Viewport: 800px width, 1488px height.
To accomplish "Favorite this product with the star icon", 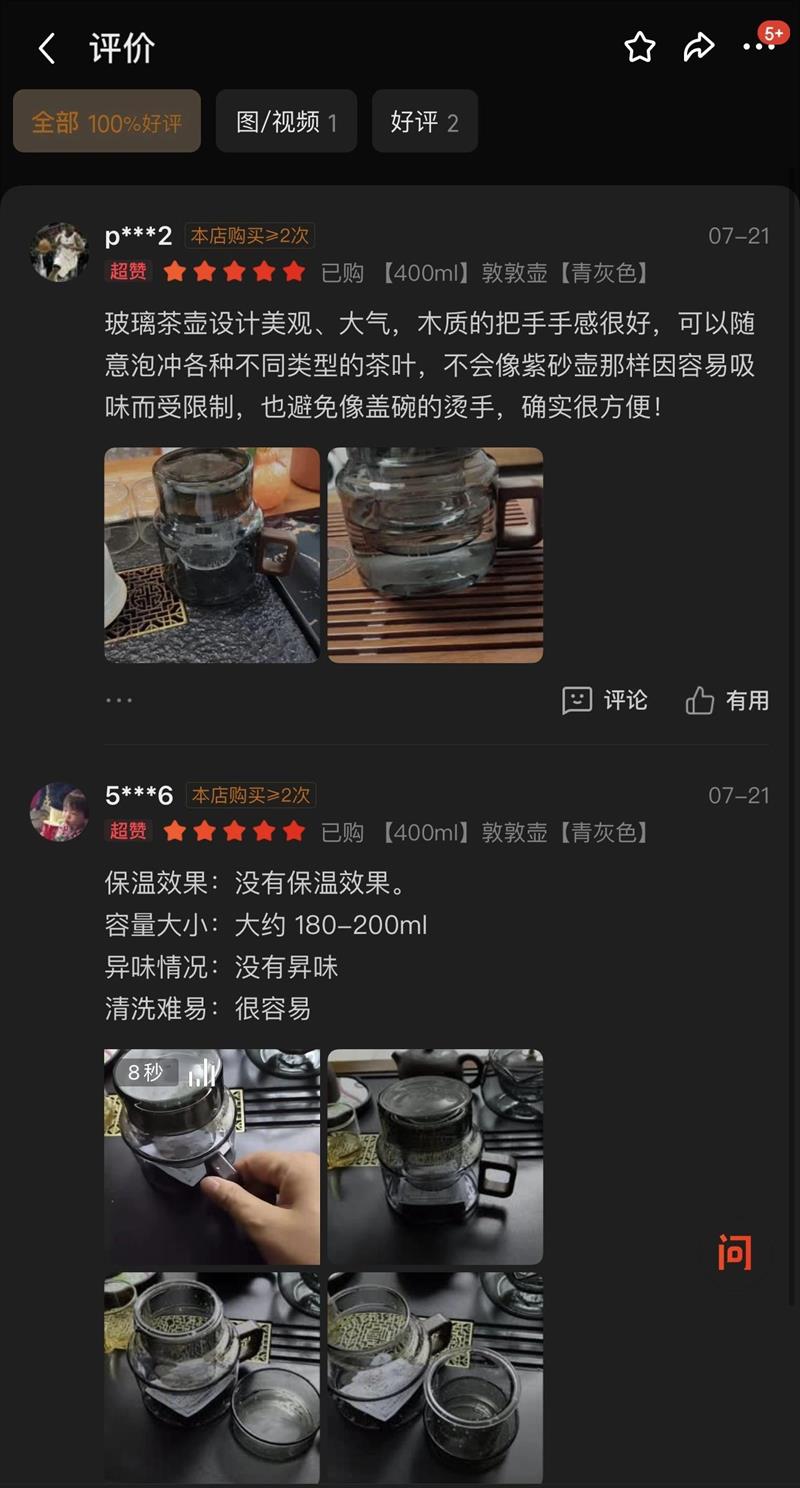I will tap(639, 47).
